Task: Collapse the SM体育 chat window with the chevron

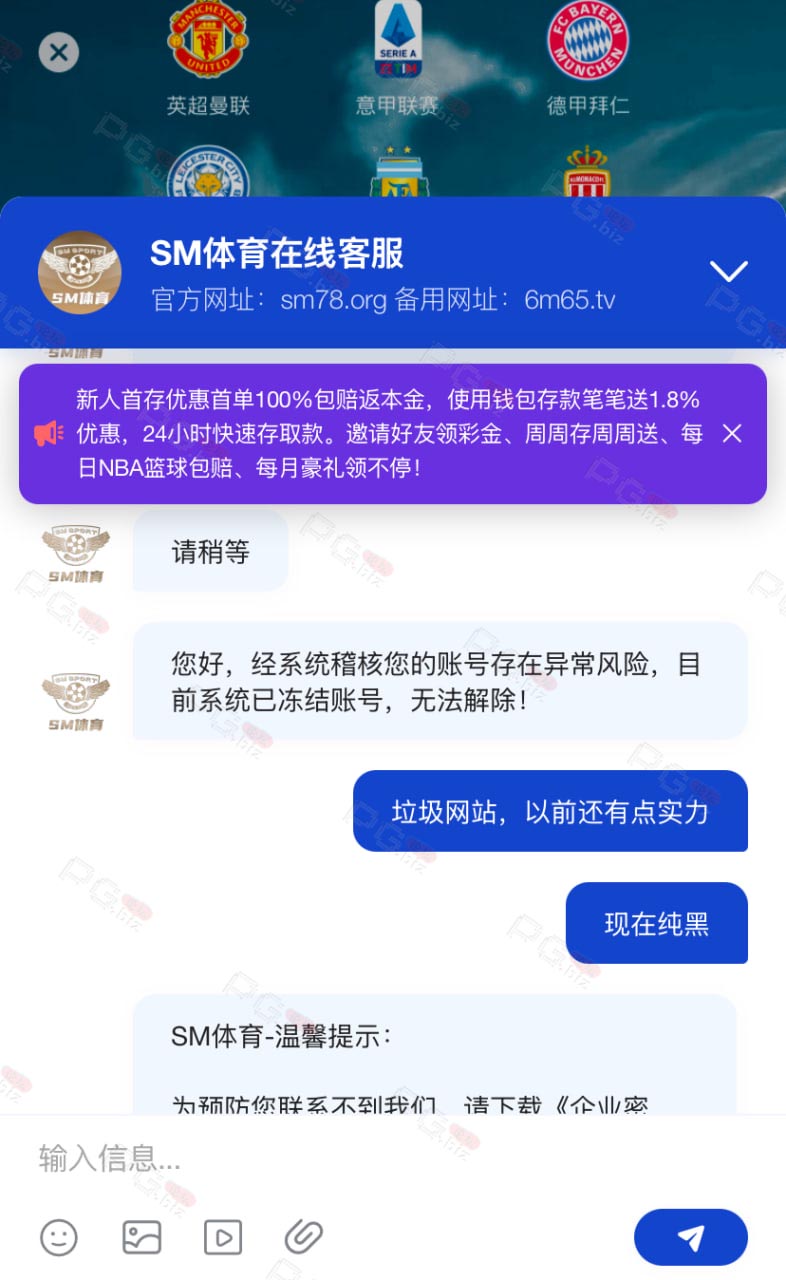Action: pyautogui.click(x=728, y=271)
